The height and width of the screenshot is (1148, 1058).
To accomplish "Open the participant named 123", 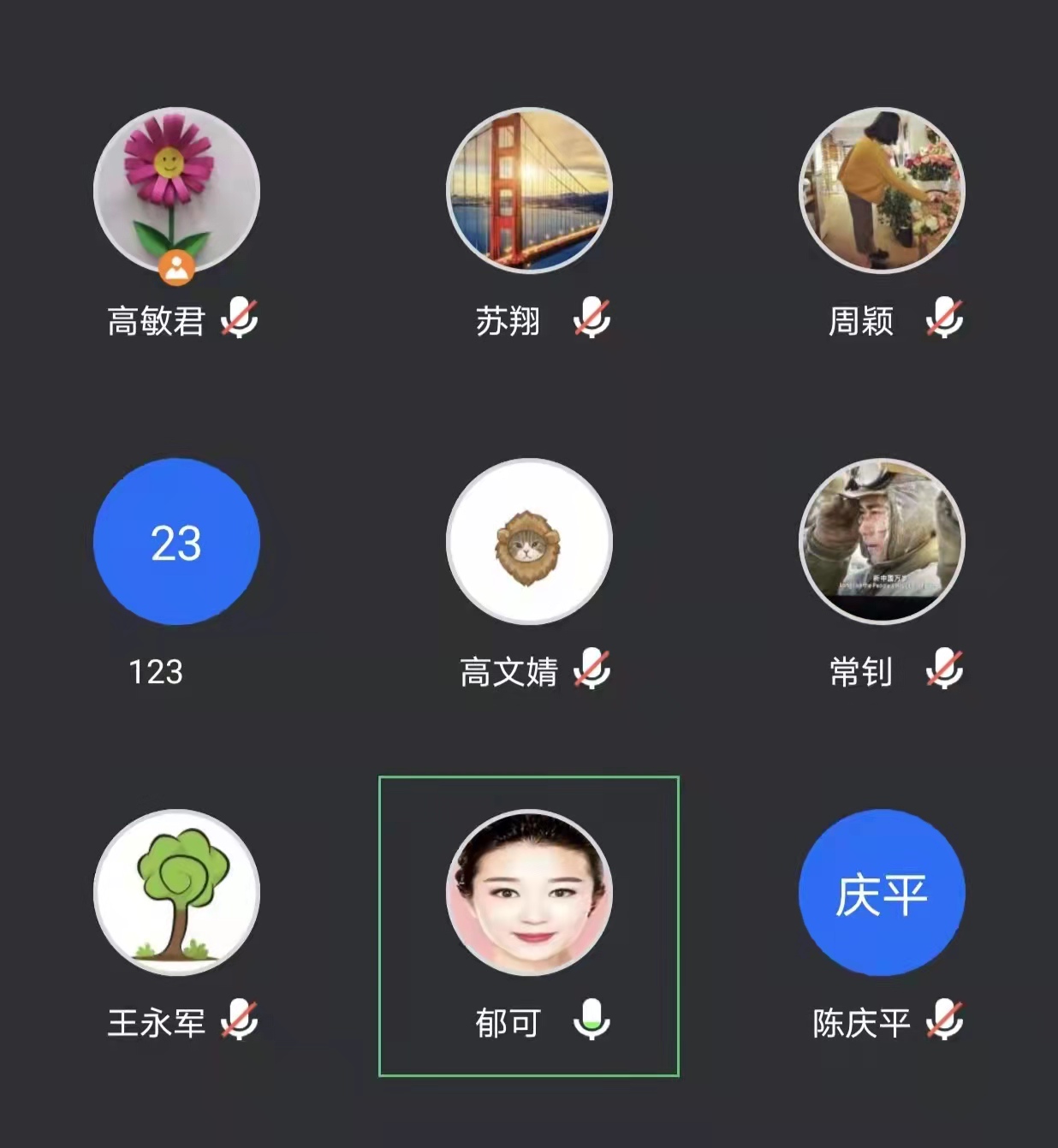I will point(176,542).
